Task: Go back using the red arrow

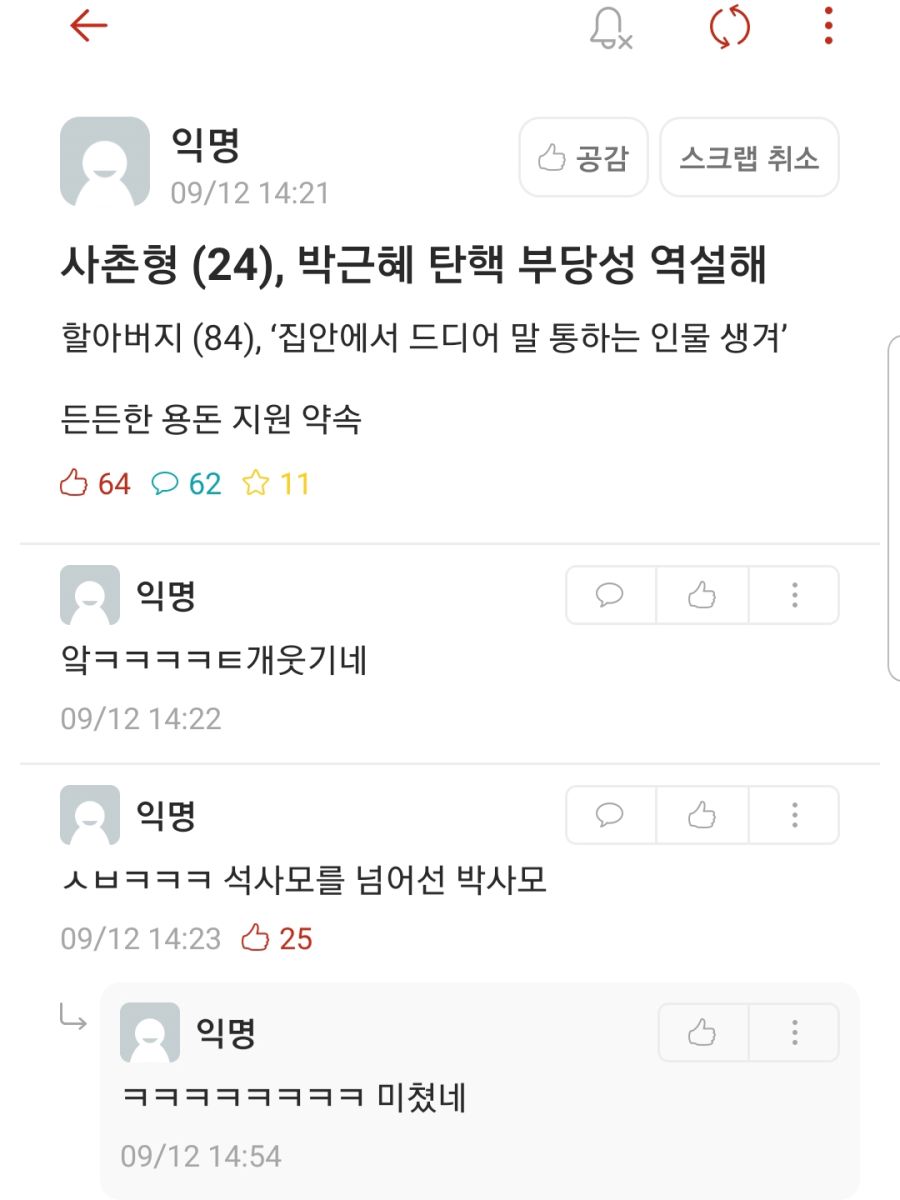Action: [x=88, y=27]
